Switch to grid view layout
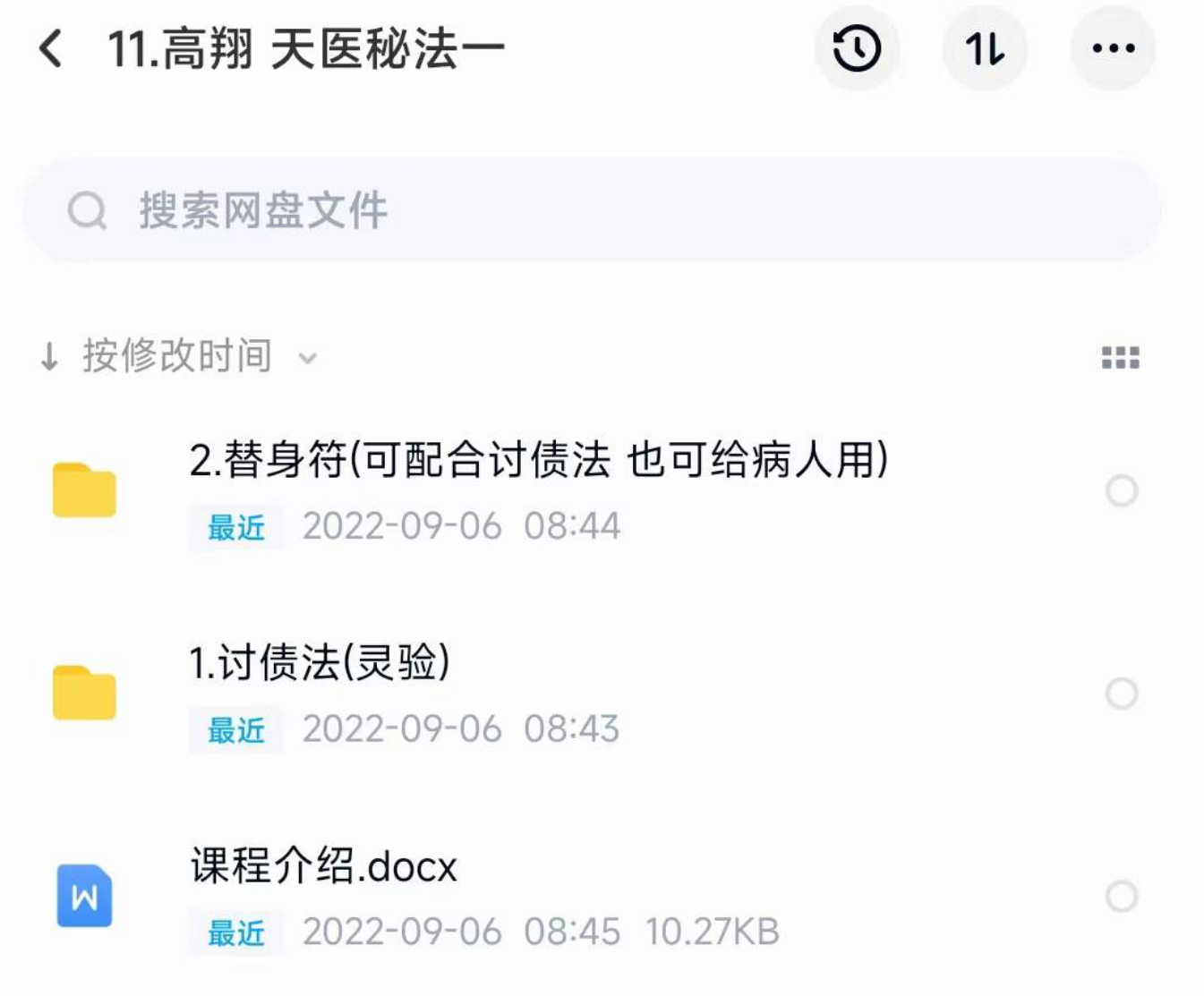Image resolution: width=1204 pixels, height=996 pixels. coord(1120,358)
